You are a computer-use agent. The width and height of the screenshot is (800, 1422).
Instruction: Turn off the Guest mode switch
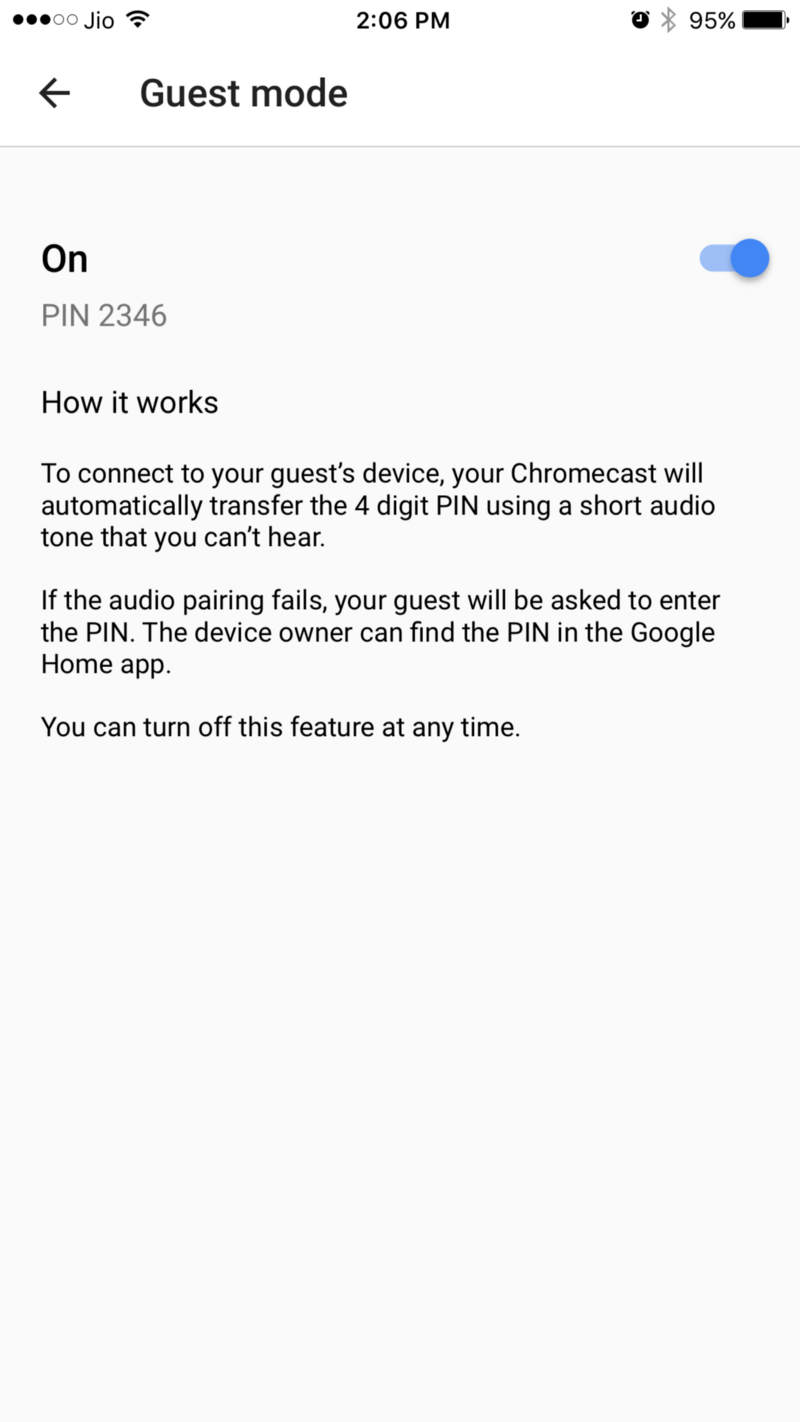pyautogui.click(x=735, y=259)
